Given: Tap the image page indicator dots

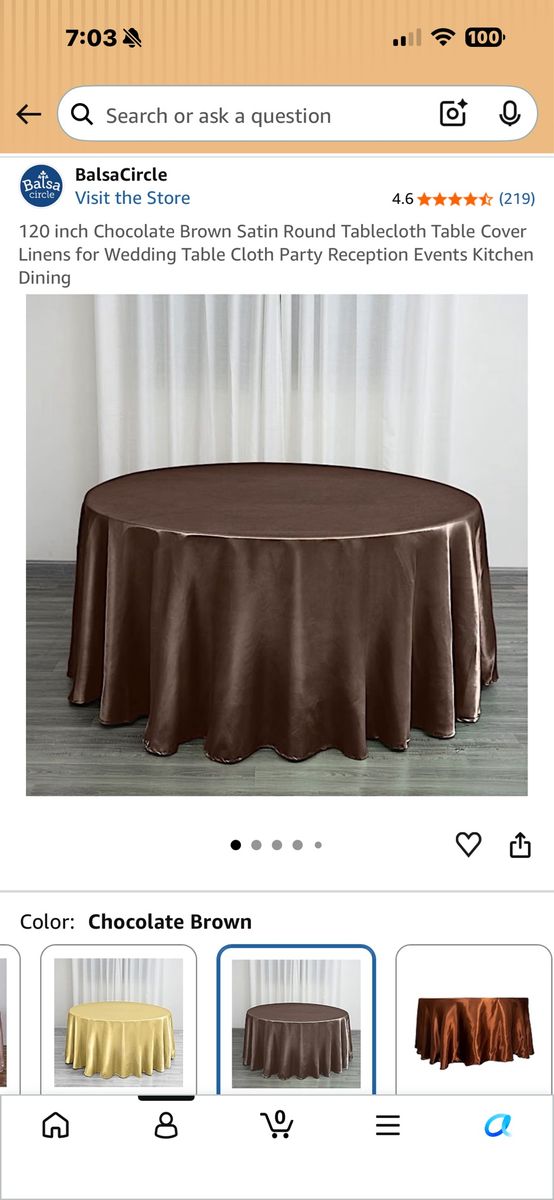Looking at the screenshot, I should 277,845.
